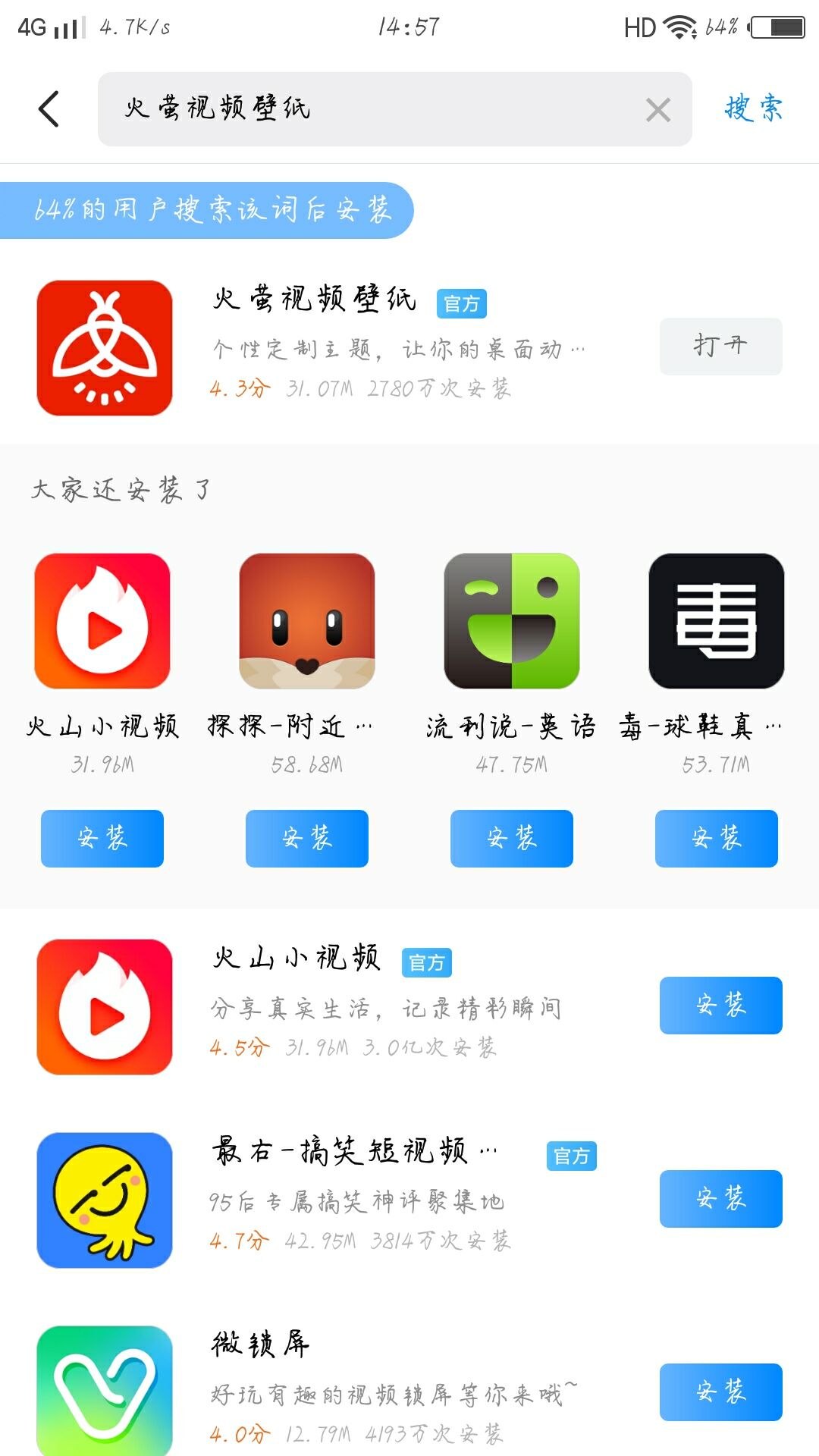Install 最右-搞笑短视频

[x=720, y=1199]
